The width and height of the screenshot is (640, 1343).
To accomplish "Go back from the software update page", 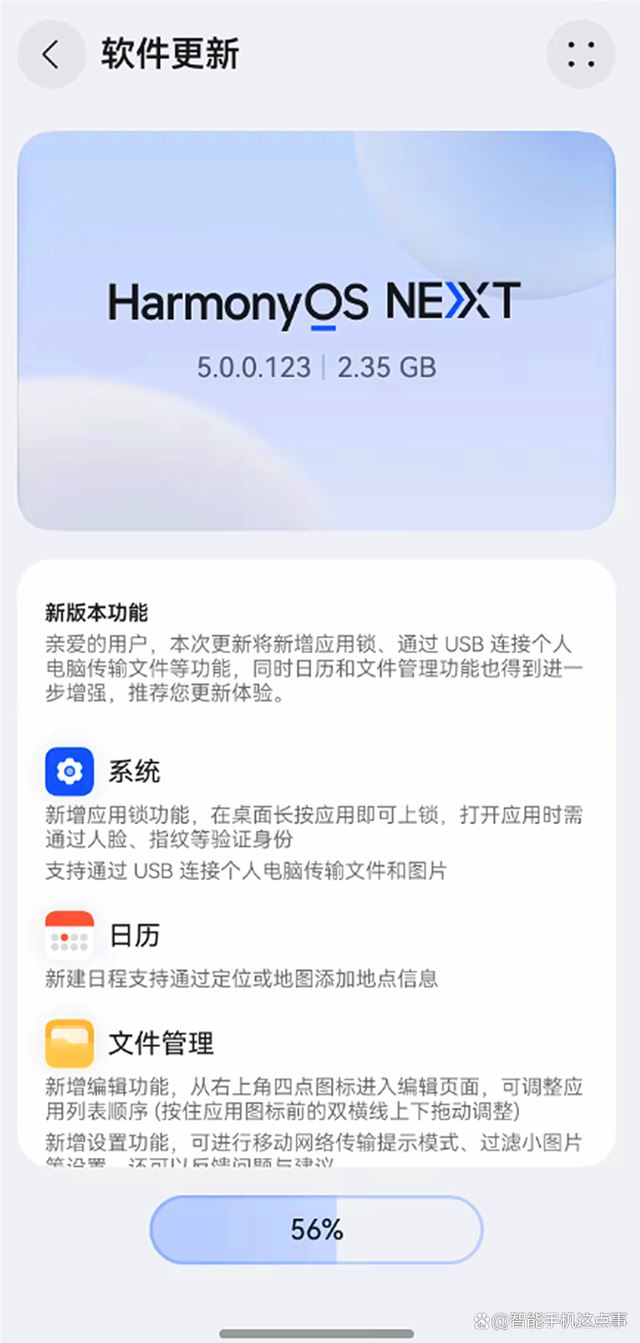I will click(51, 54).
